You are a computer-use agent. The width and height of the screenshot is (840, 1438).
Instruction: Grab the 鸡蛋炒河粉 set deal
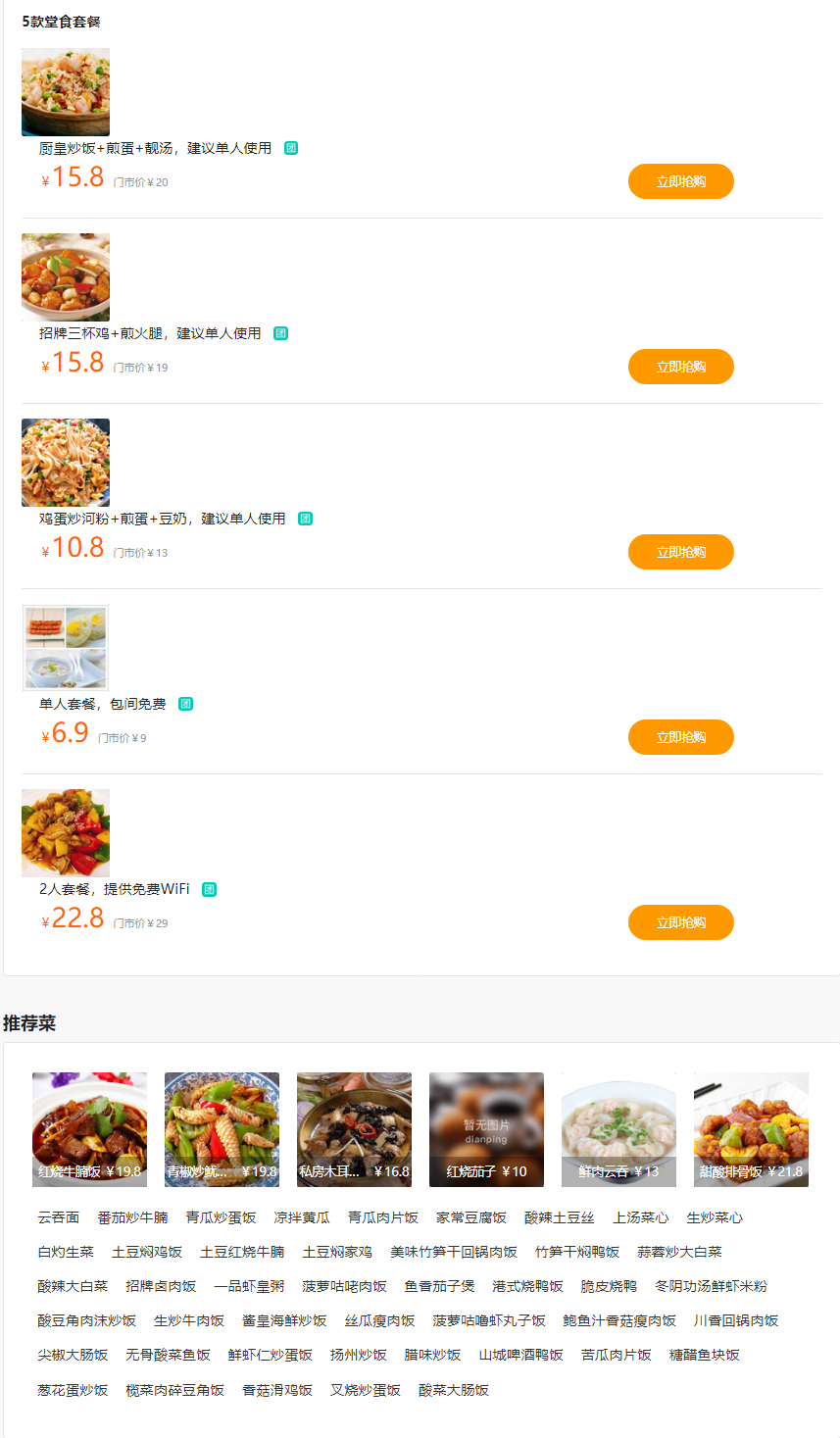coord(680,552)
